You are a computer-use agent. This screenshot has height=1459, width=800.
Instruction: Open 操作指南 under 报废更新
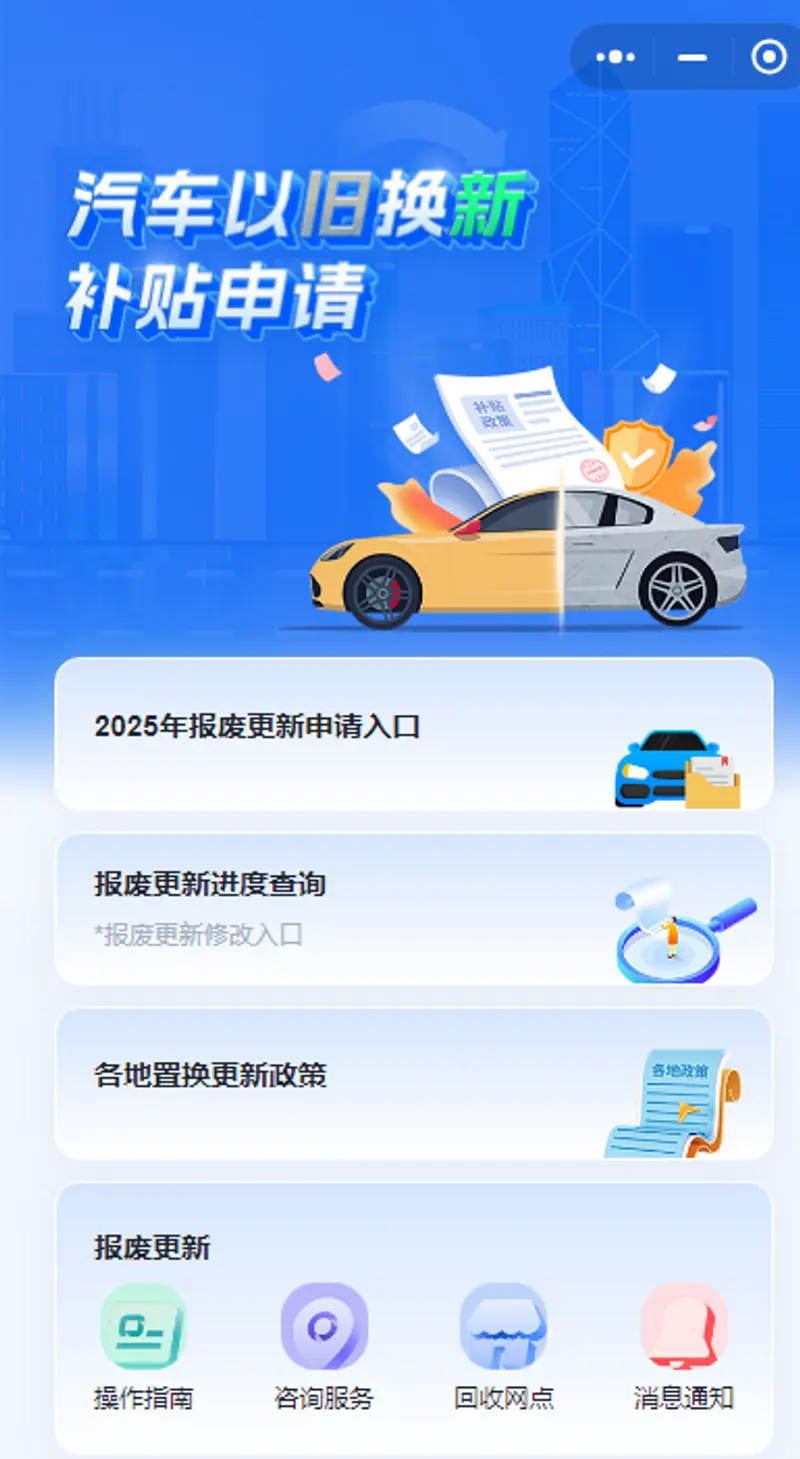[x=143, y=1327]
